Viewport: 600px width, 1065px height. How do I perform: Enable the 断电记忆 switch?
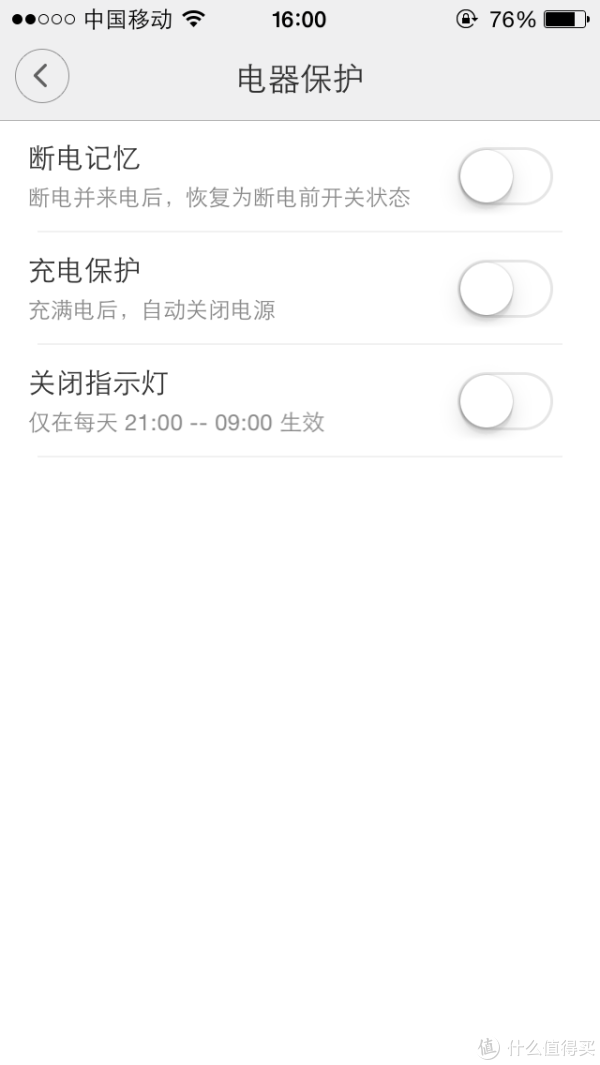[505, 177]
